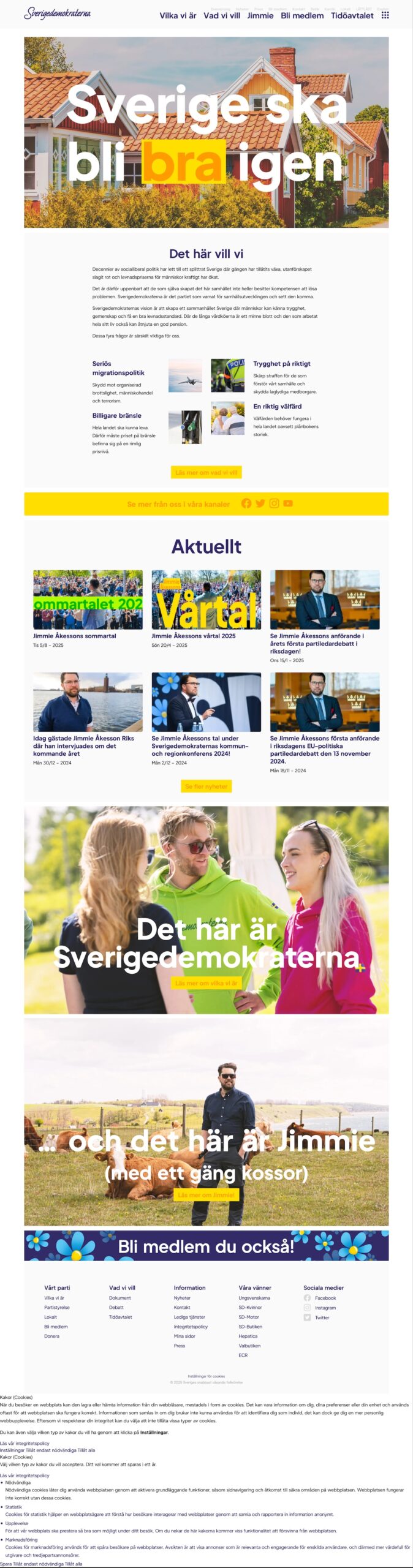Viewport: 413px width, 1568px height.
Task: Tap Bli medlem in top navigation
Action: pos(302,15)
